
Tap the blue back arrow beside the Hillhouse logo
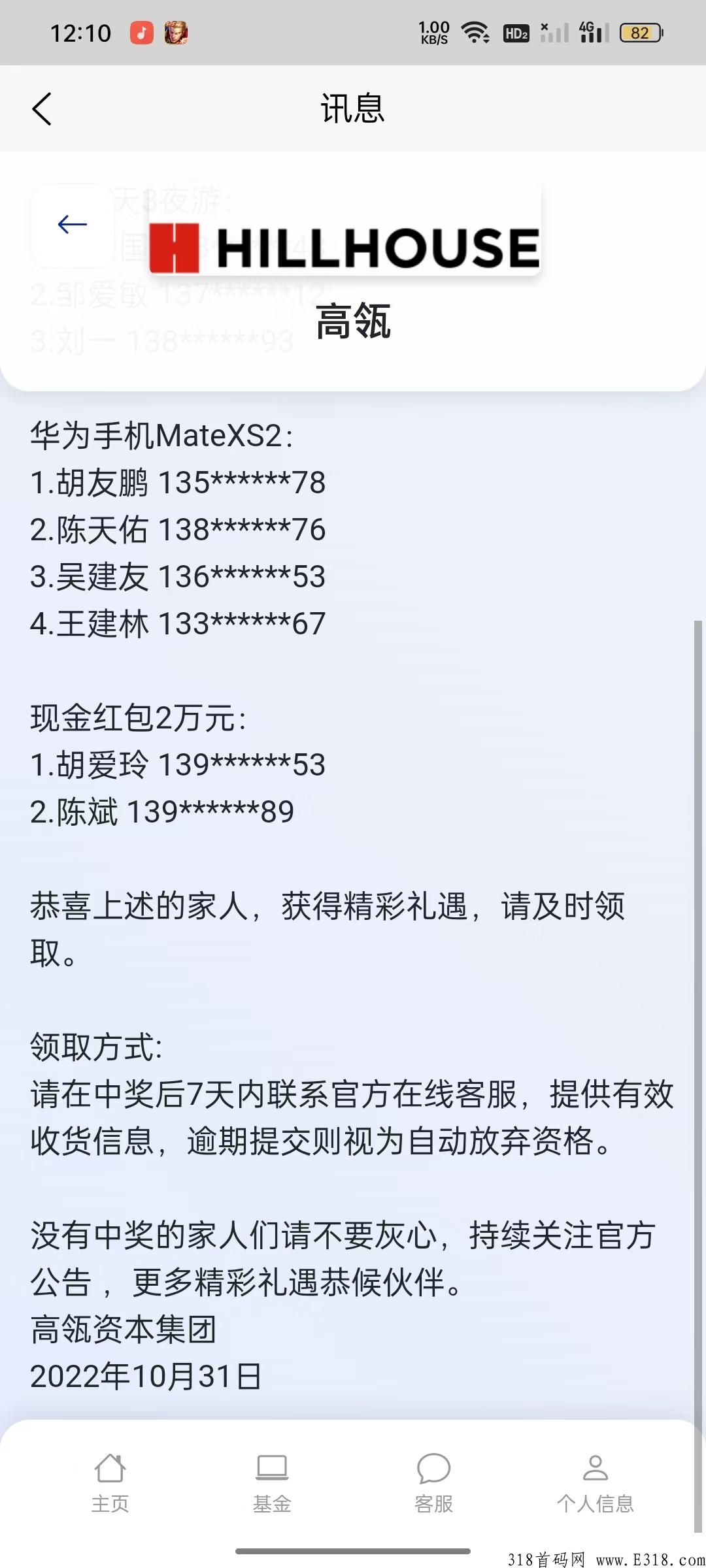pyautogui.click(x=72, y=225)
